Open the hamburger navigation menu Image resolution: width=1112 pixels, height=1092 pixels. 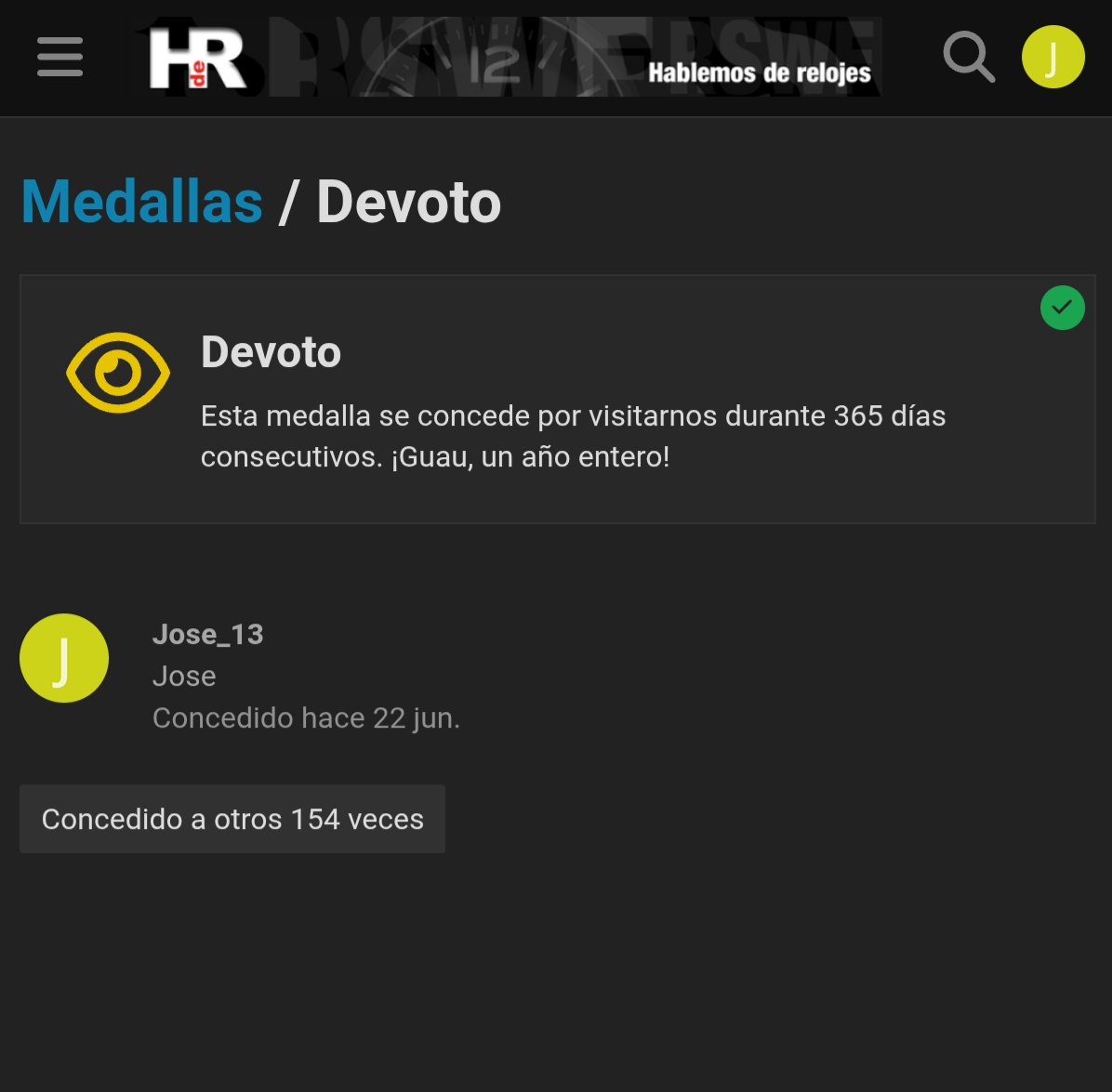tap(60, 58)
